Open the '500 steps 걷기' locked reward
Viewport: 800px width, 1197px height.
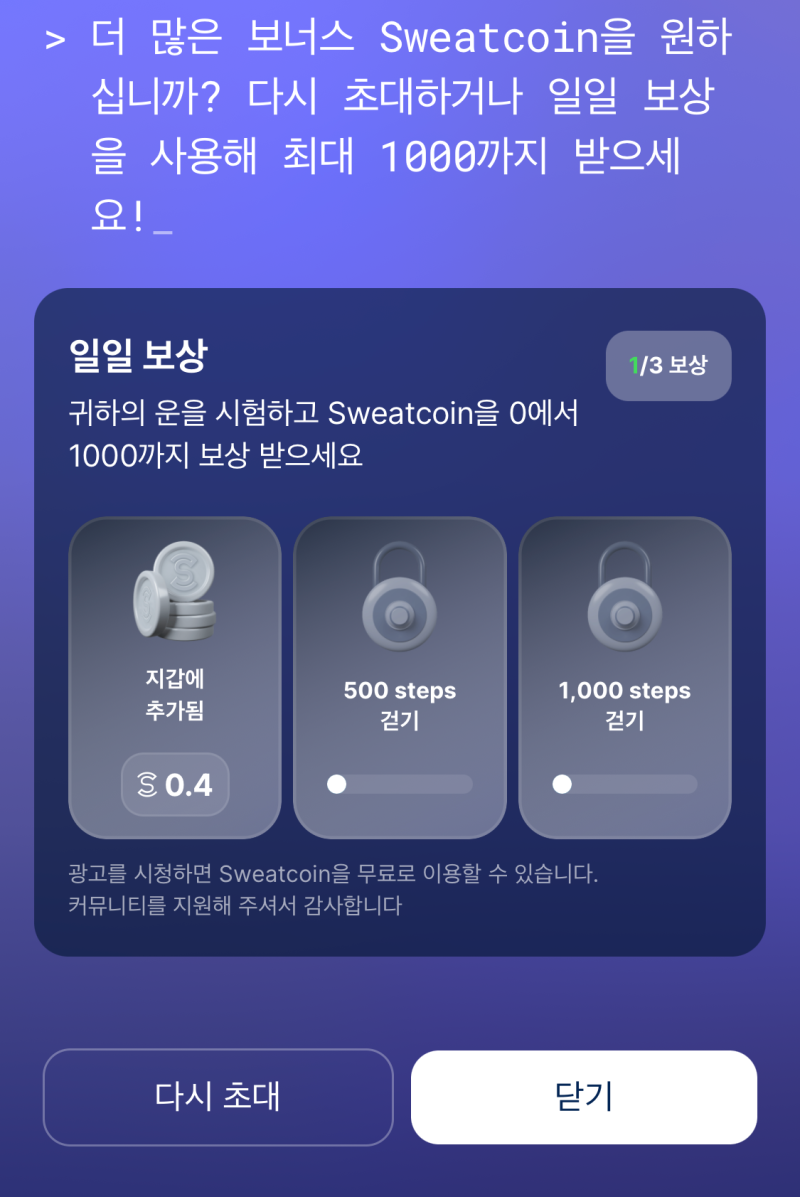pyautogui.click(x=400, y=678)
